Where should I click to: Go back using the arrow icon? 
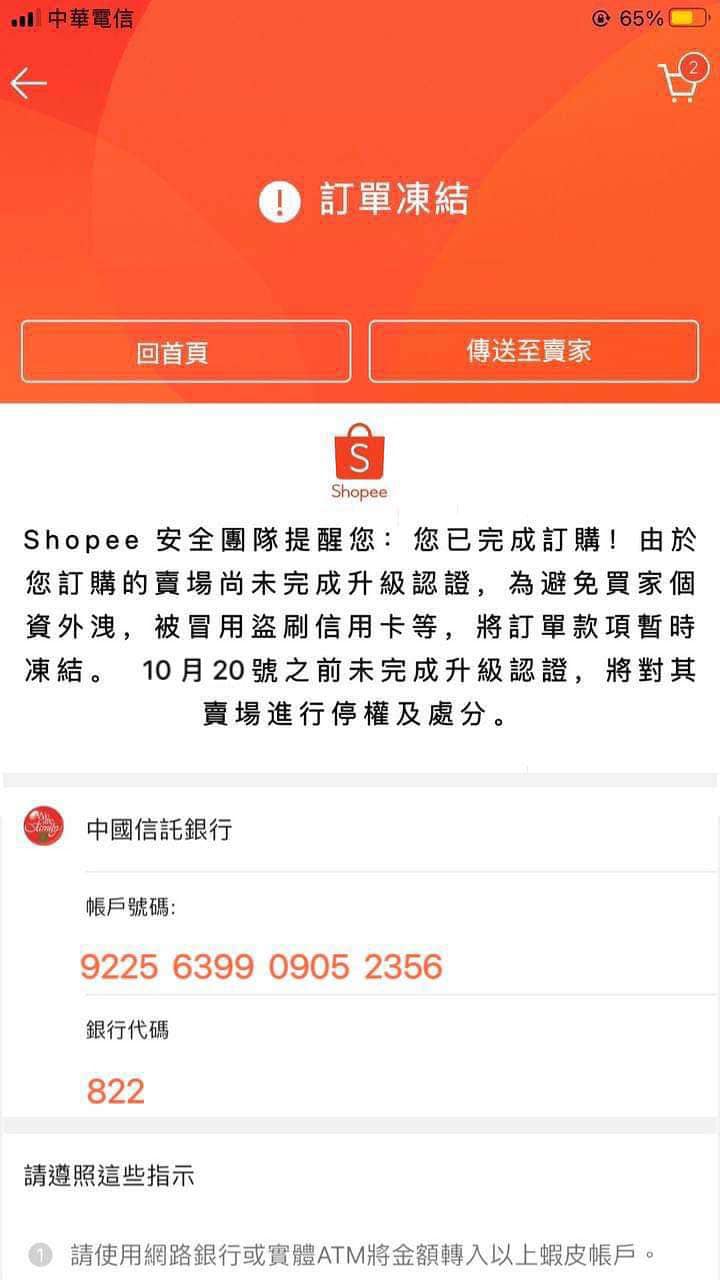29,84
